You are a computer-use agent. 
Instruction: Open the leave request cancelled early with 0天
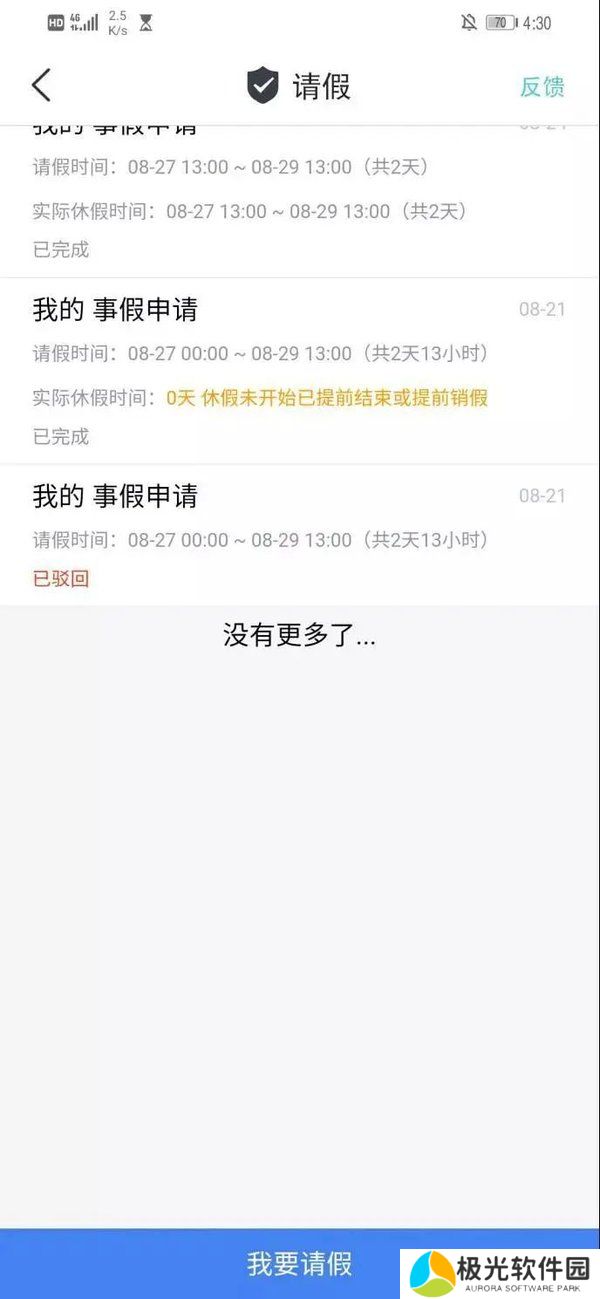click(299, 371)
